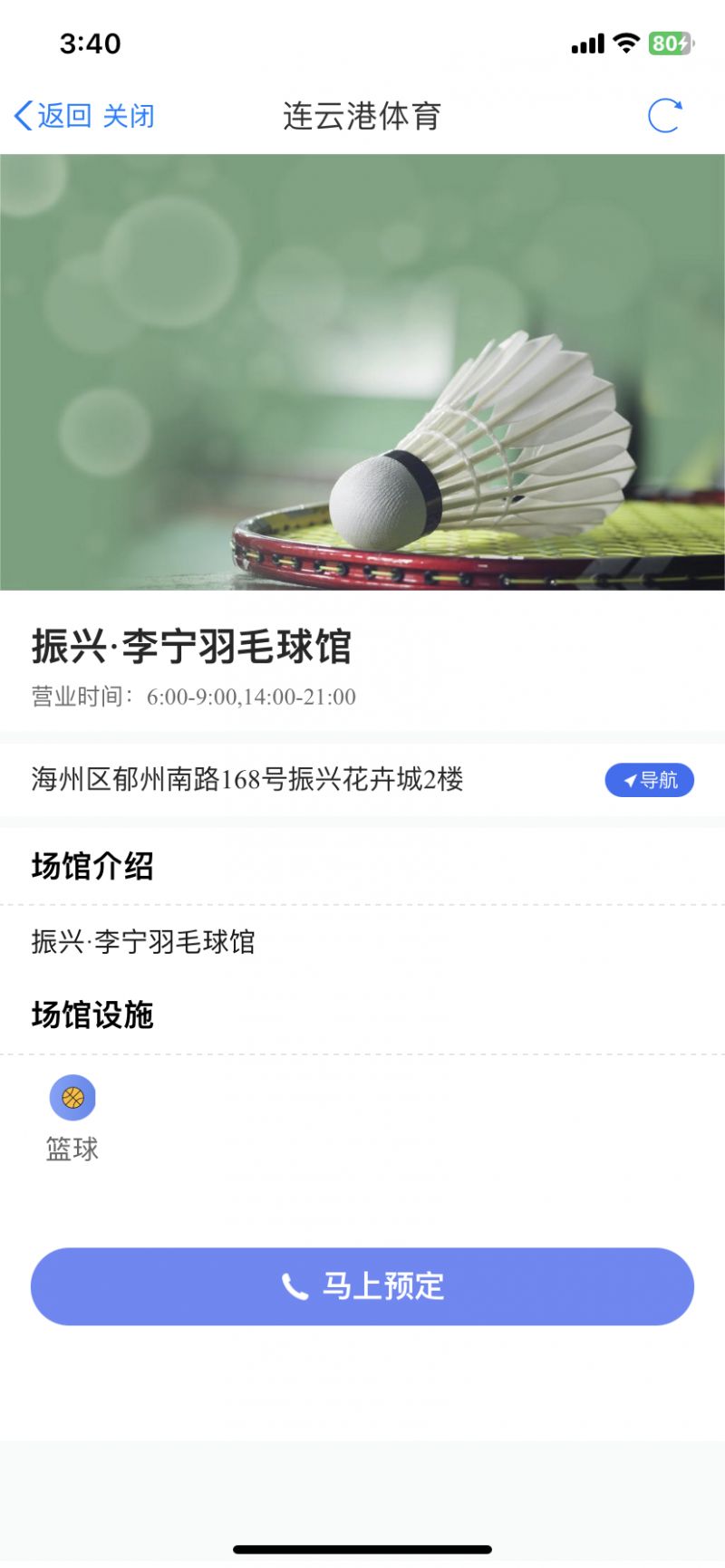Go back using the 返回 button

53,116
